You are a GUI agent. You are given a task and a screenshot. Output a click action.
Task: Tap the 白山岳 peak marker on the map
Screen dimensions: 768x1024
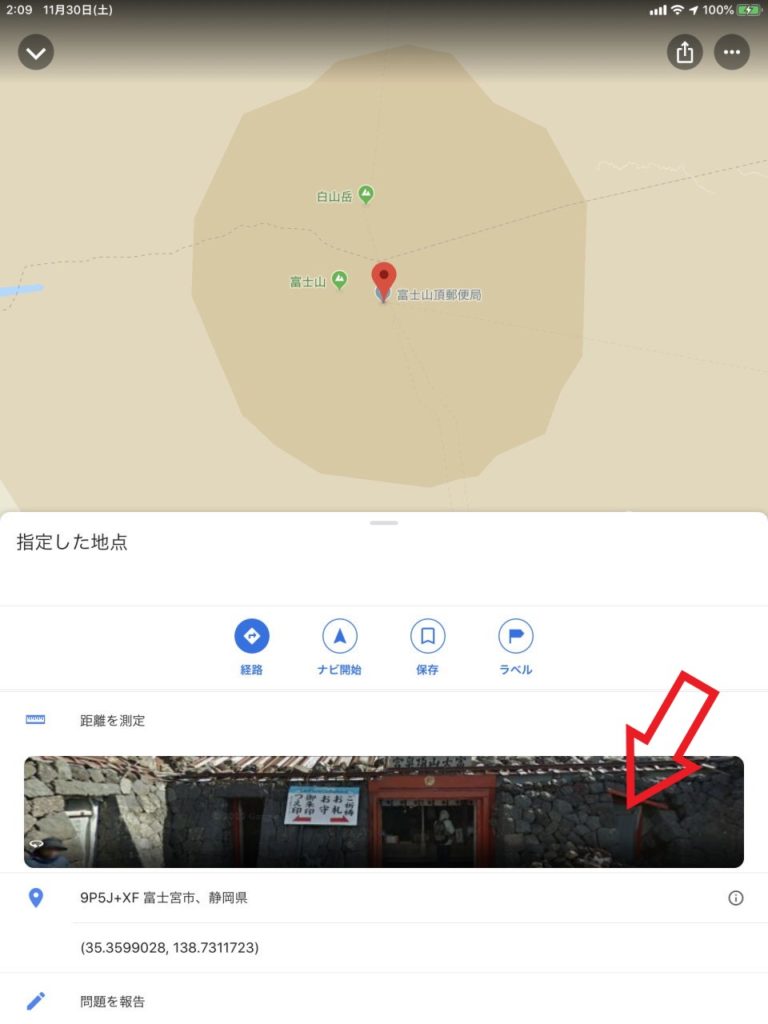366,195
